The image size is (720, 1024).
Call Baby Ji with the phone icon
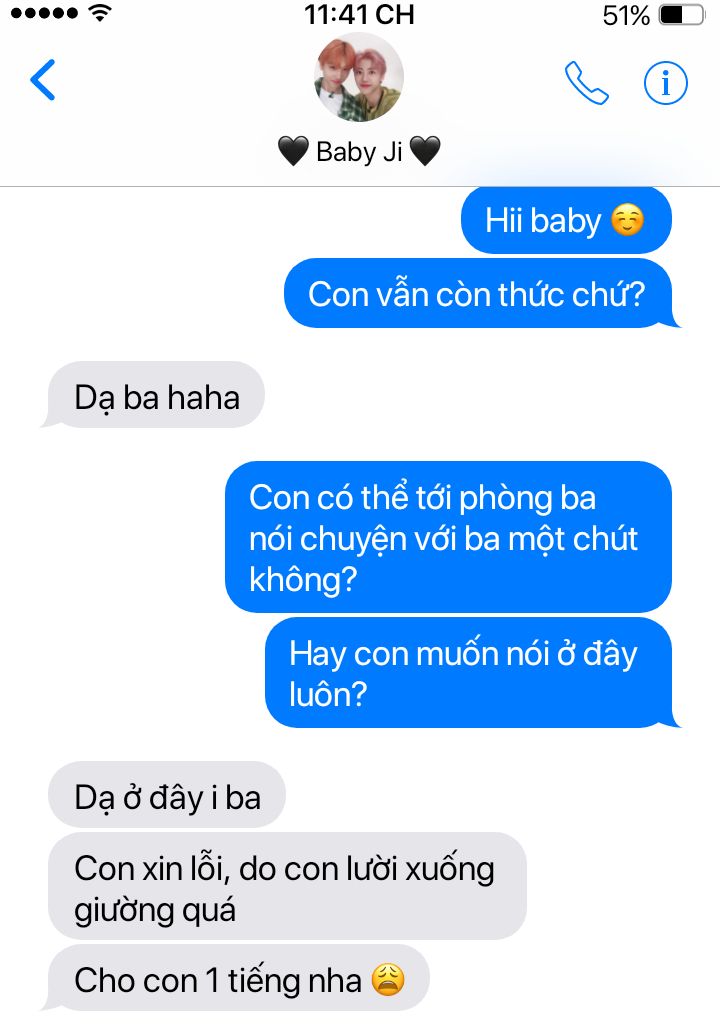(x=586, y=83)
